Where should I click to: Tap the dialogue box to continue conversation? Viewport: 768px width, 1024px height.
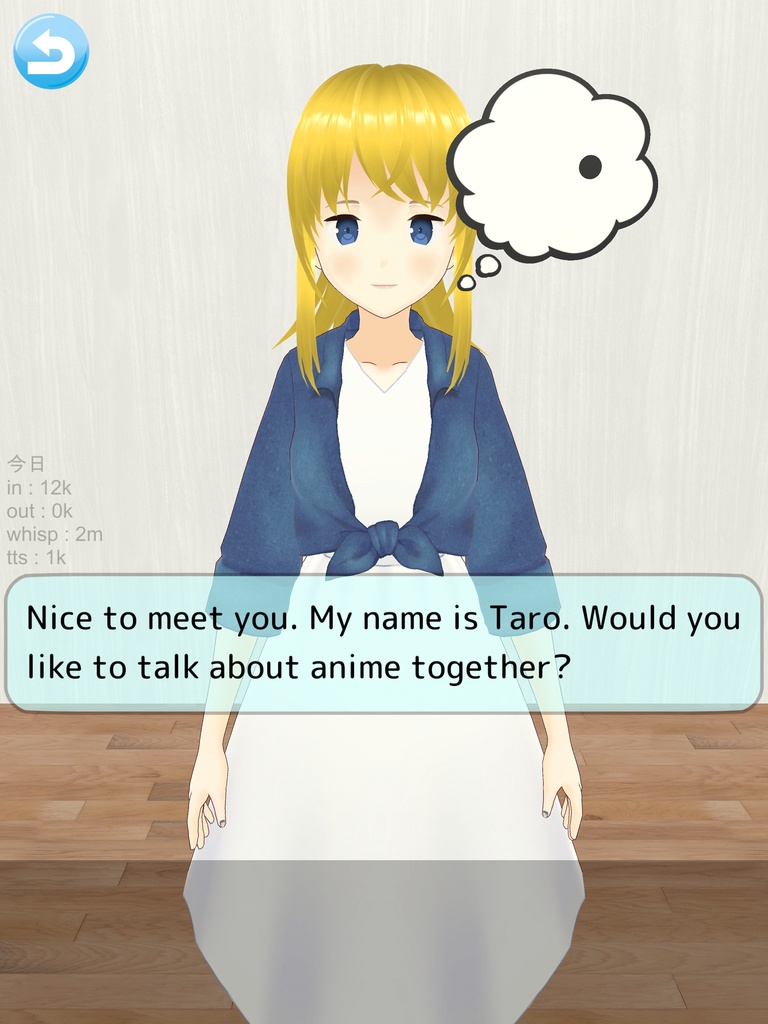pos(384,643)
